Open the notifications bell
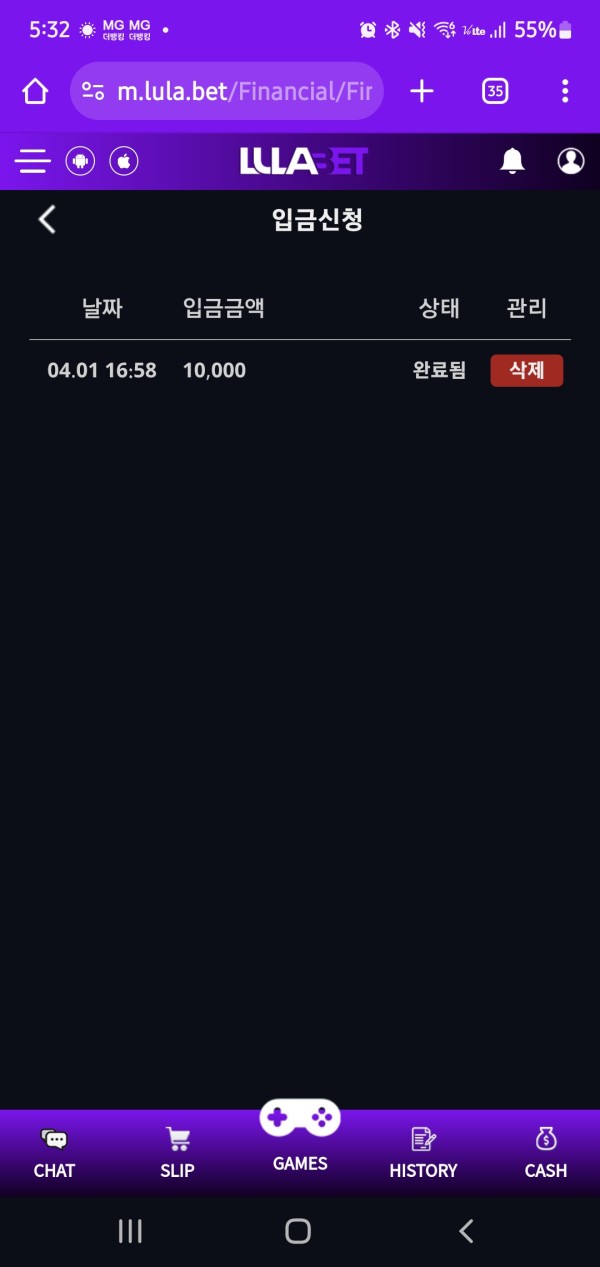Screen dimensions: 600x1267 [512, 161]
